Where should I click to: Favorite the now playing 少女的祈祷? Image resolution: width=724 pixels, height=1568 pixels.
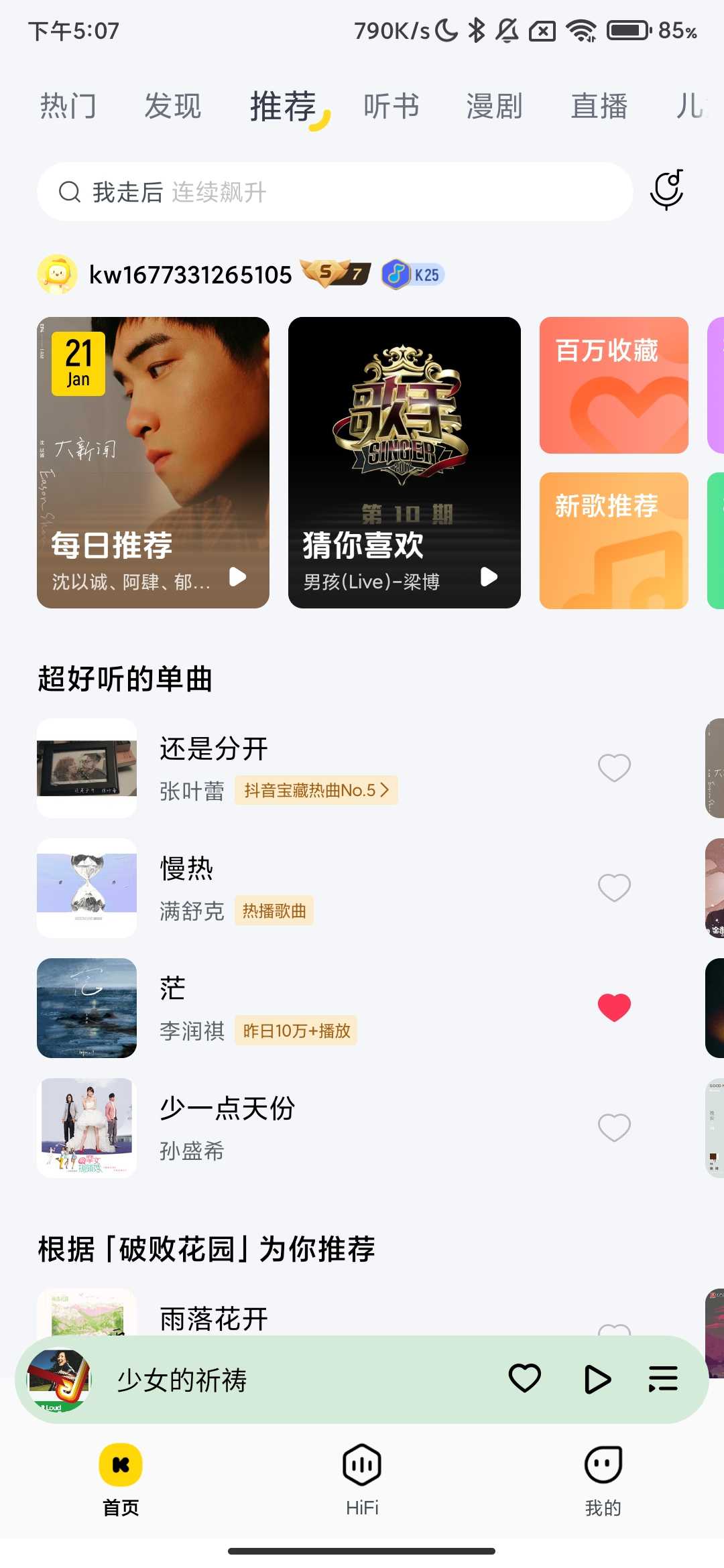tap(524, 1379)
